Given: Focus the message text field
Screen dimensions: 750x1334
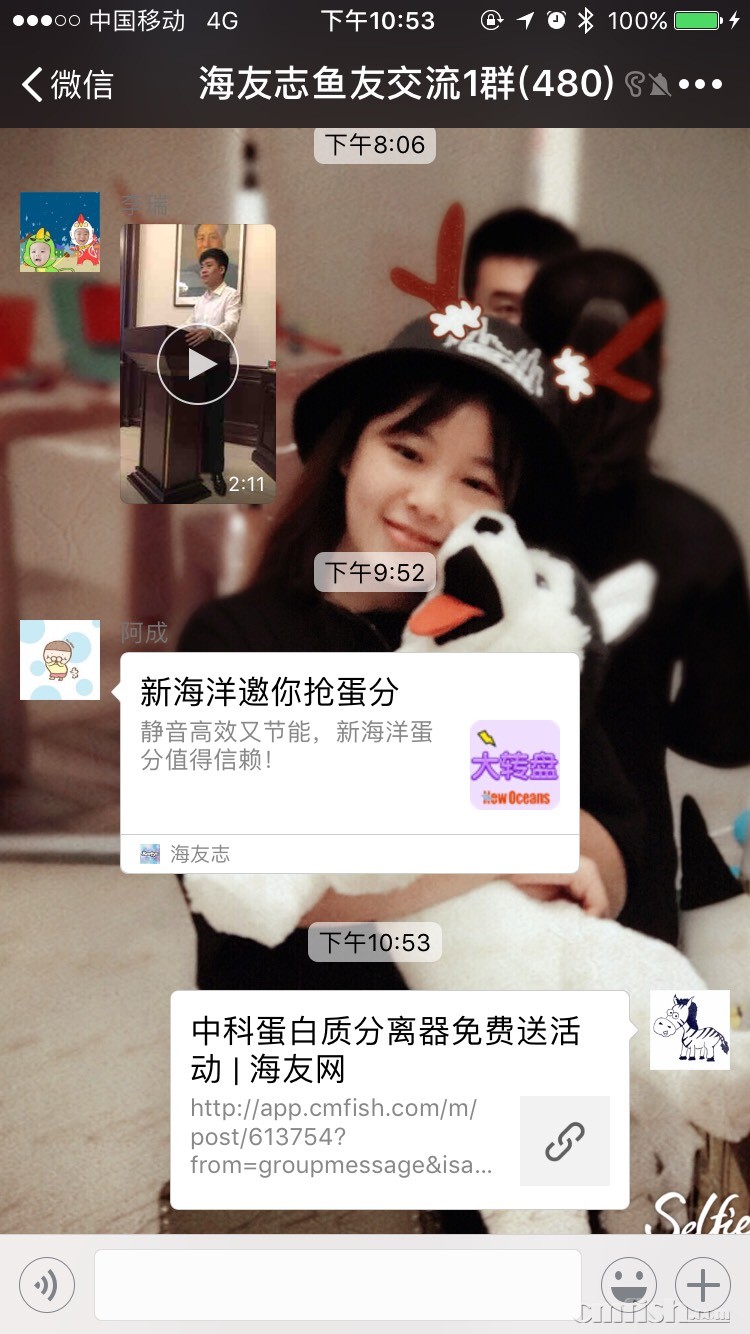Looking at the screenshot, I should (338, 1285).
